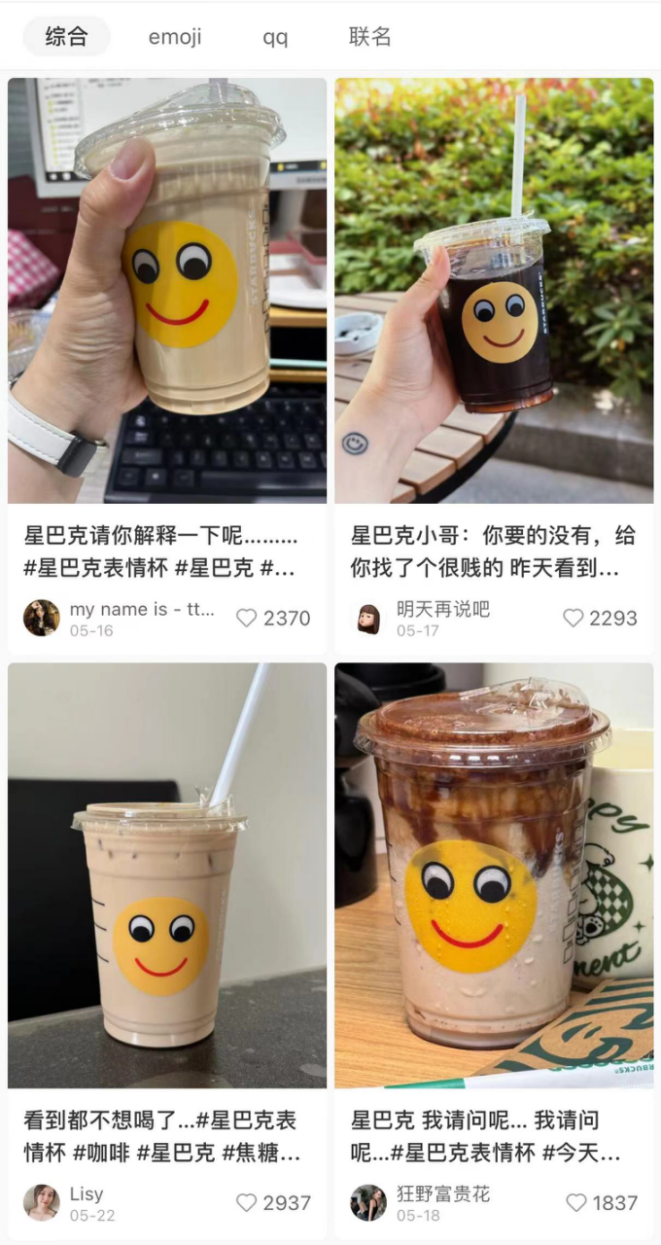Screen dimensions: 661x1245
Task: Switch to the 综合 tab
Action: (x=66, y=37)
